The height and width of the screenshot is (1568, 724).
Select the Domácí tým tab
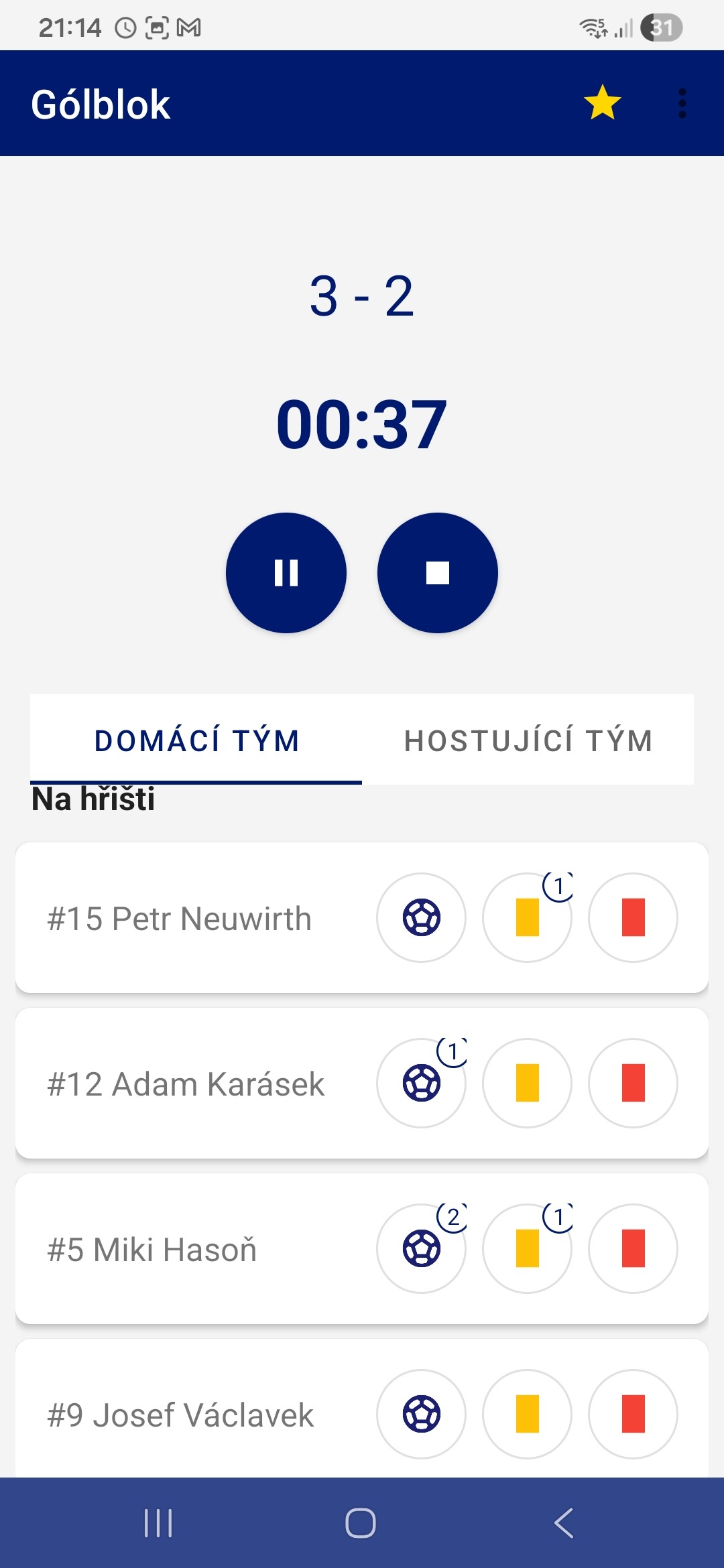click(x=196, y=740)
